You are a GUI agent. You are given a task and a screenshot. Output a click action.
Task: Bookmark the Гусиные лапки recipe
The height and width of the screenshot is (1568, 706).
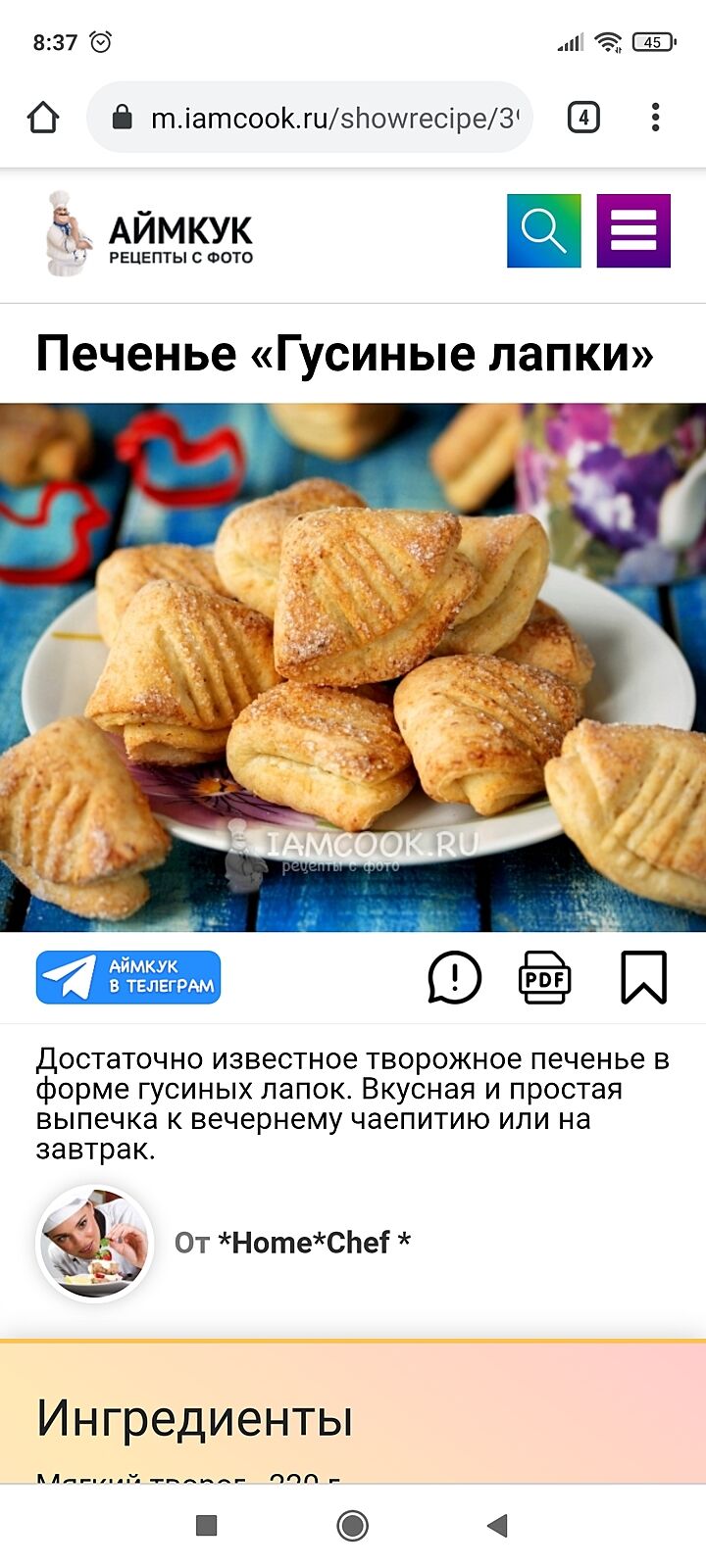(643, 977)
